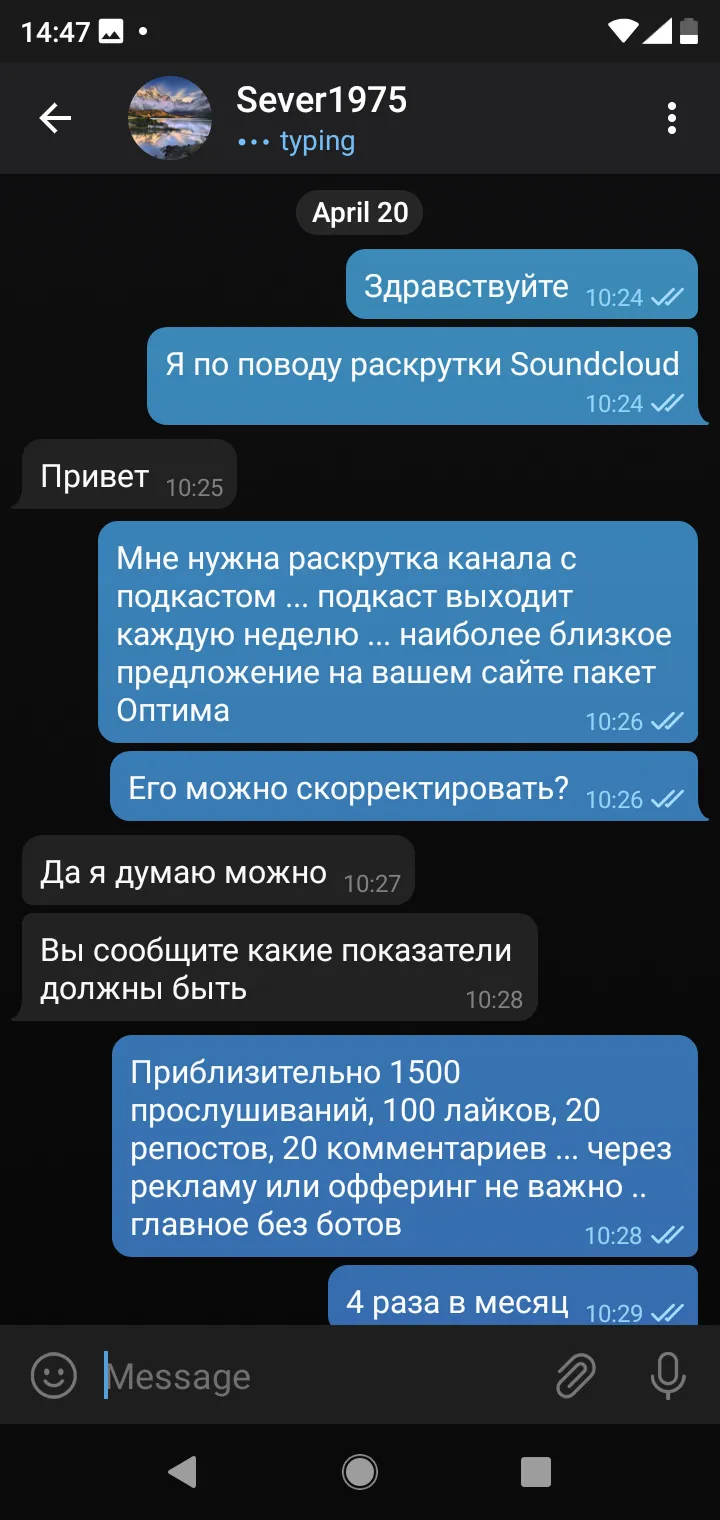Screen dimensions: 720x1520
Task: Attach a file with the paperclip
Action: (576, 1376)
